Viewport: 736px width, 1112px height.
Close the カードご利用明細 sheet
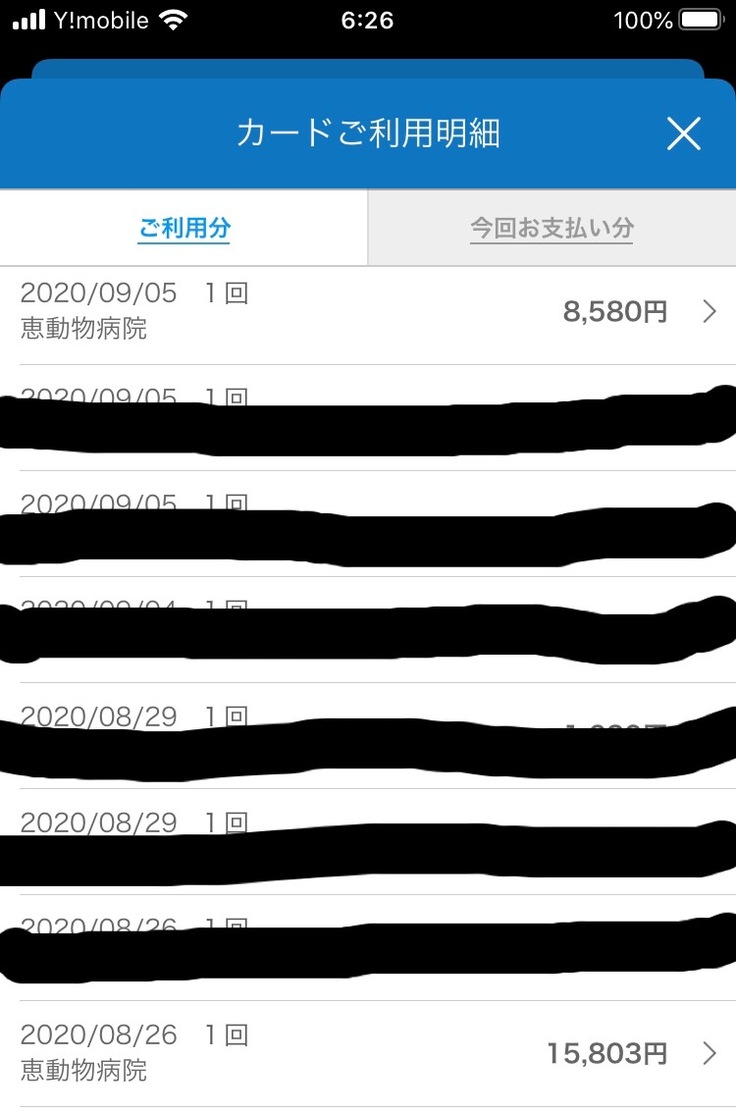684,133
